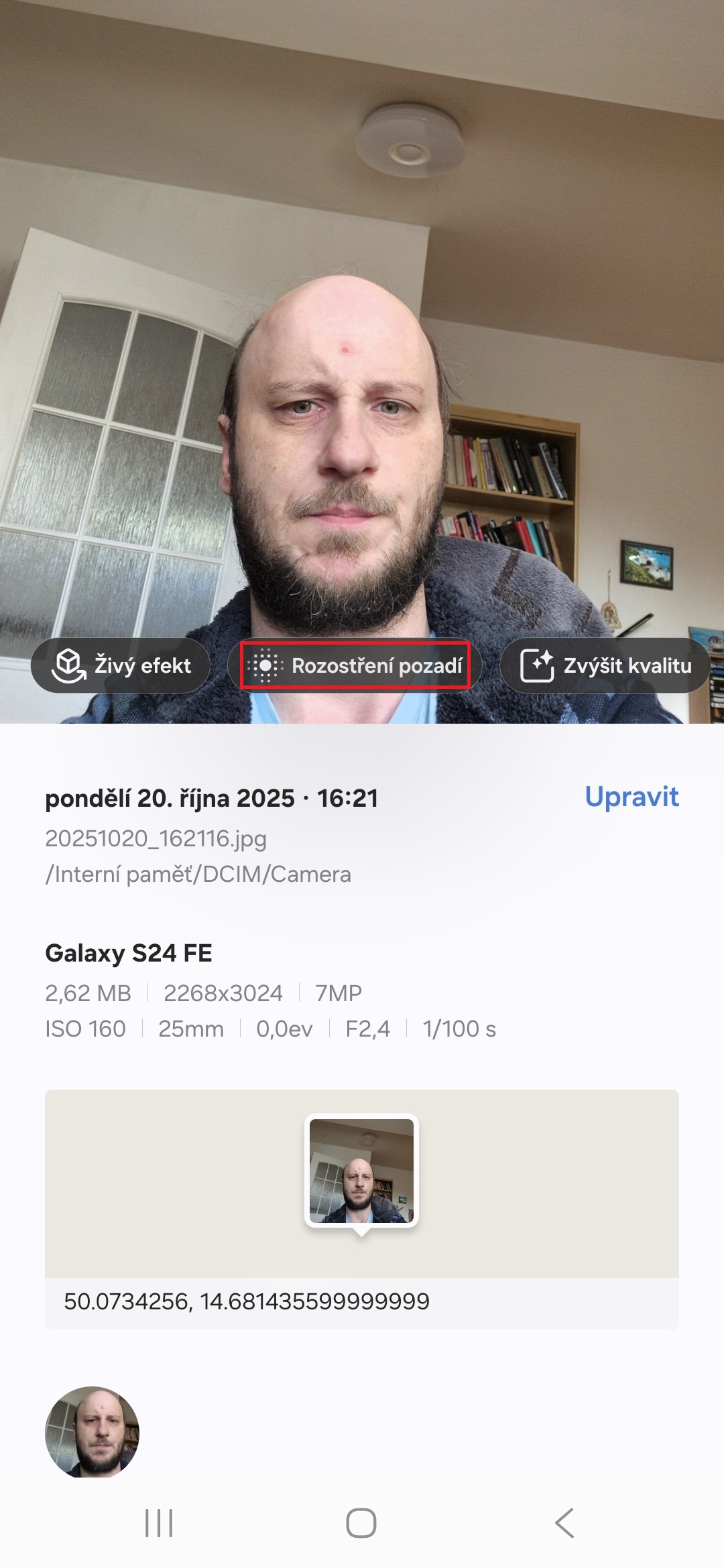Image resolution: width=724 pixels, height=1568 pixels.
Task: Open the detected face circle thumbnail
Action: click(x=93, y=1431)
